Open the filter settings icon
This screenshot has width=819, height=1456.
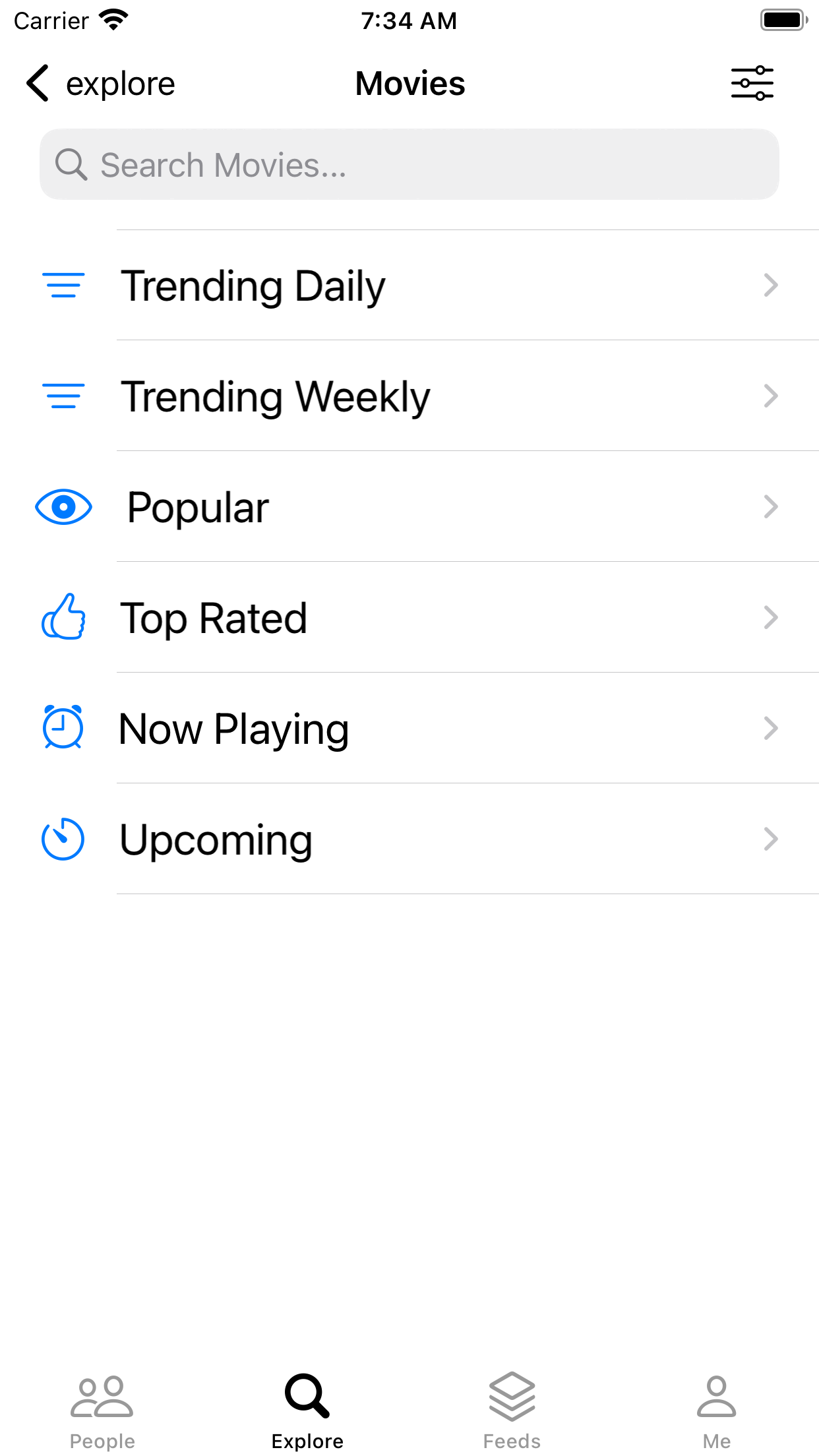752,84
